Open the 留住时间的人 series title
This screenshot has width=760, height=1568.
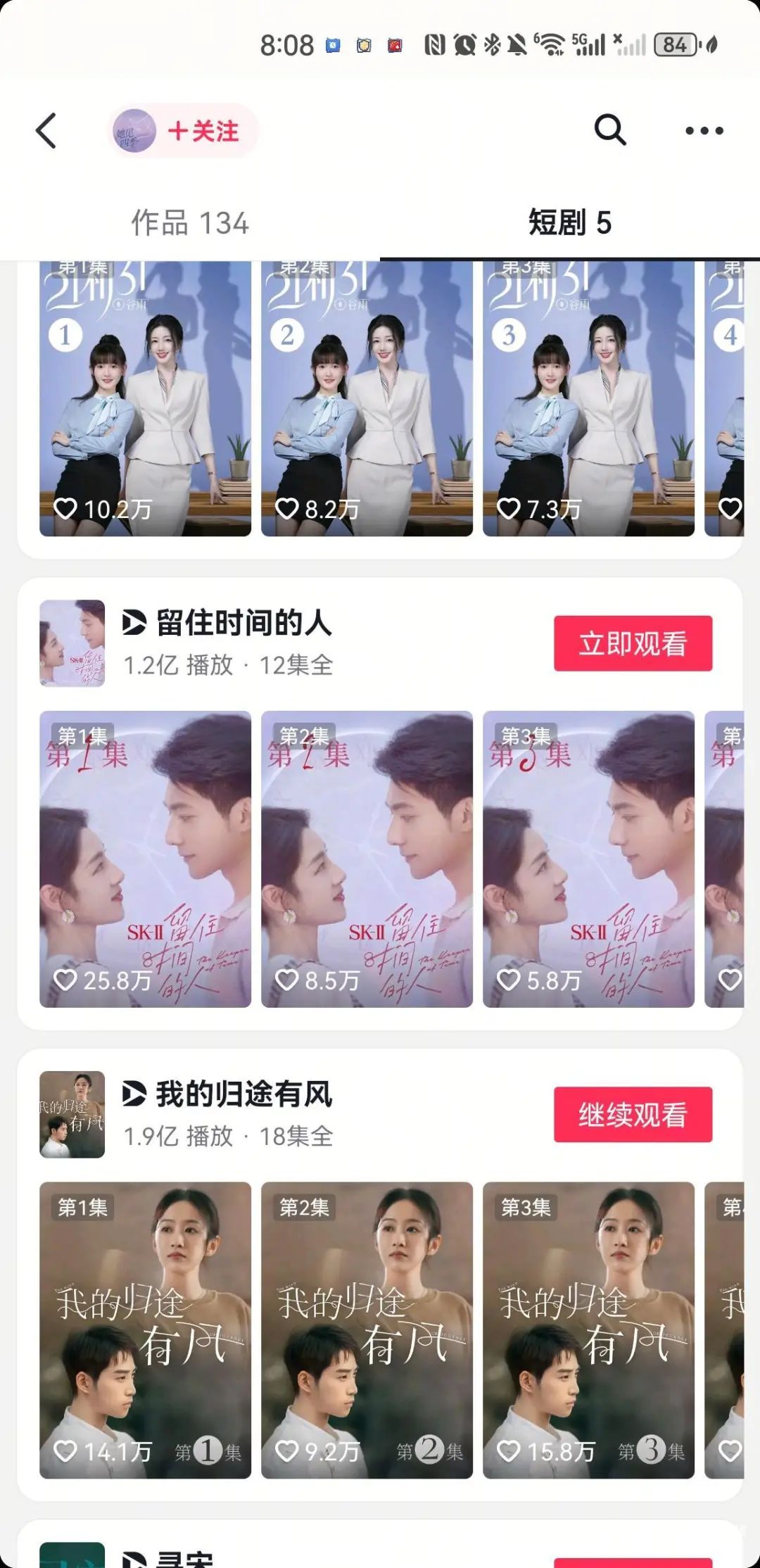point(243,624)
